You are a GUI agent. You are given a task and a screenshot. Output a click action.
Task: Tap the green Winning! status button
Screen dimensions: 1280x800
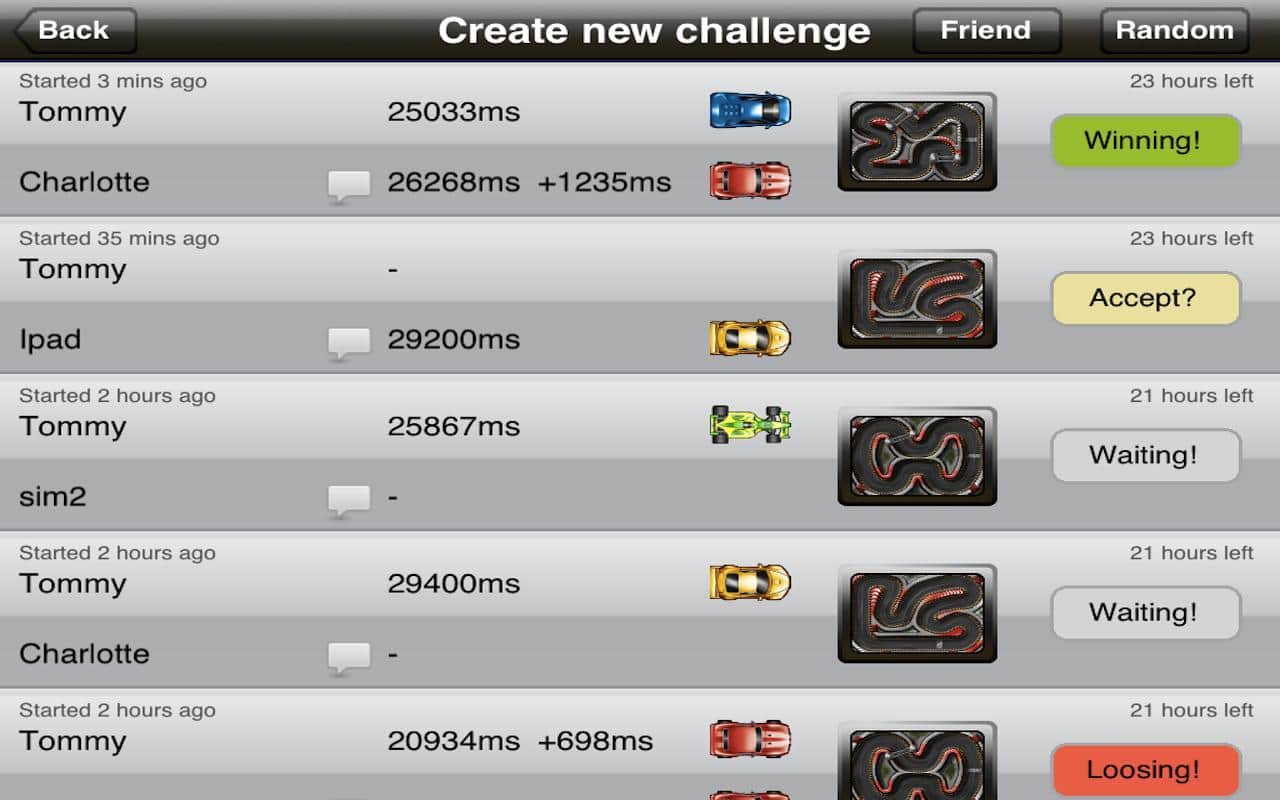pyautogui.click(x=1145, y=141)
